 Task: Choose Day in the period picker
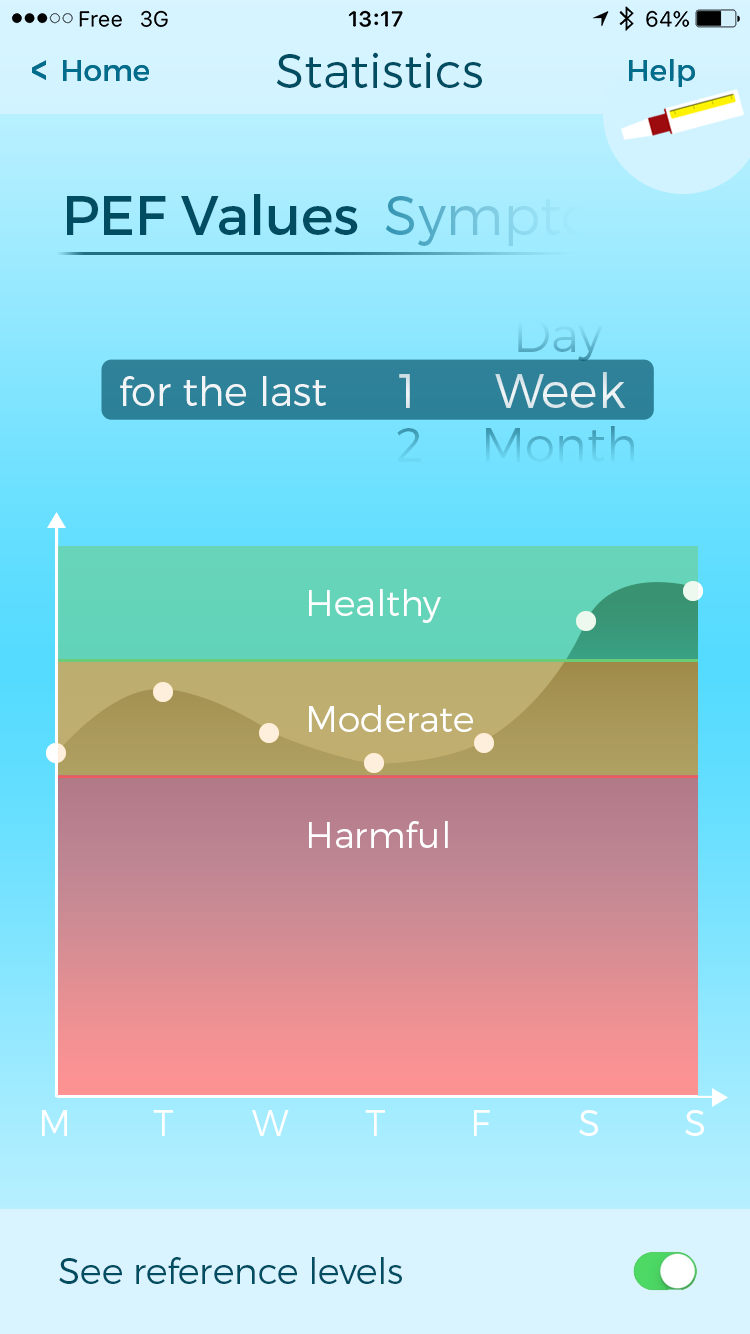pos(558,338)
